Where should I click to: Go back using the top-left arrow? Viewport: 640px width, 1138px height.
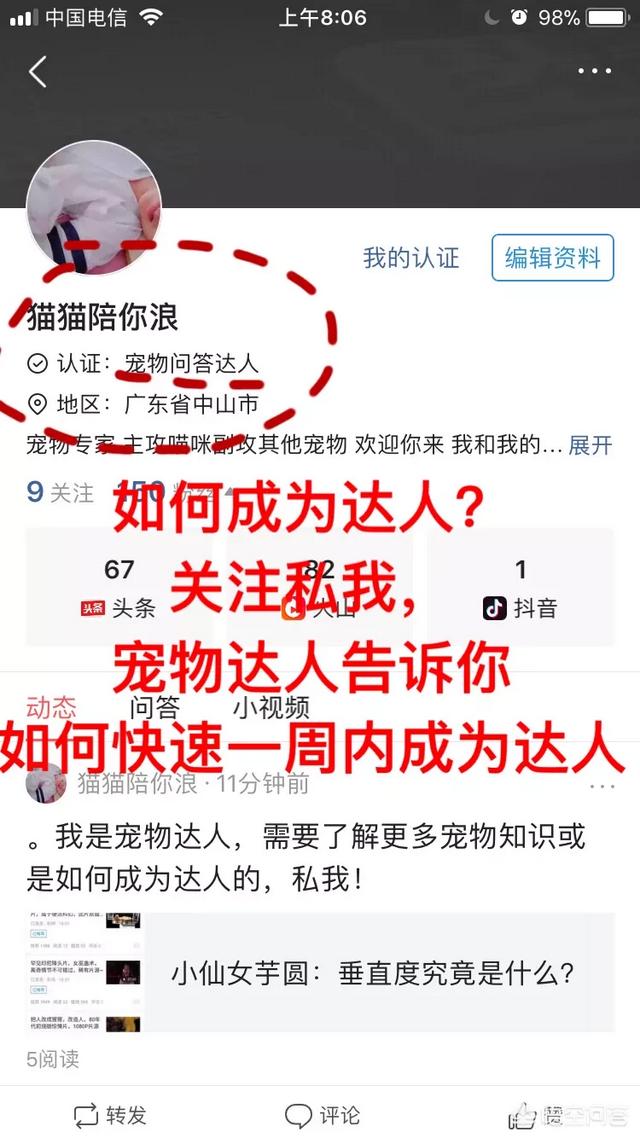pos(38,71)
